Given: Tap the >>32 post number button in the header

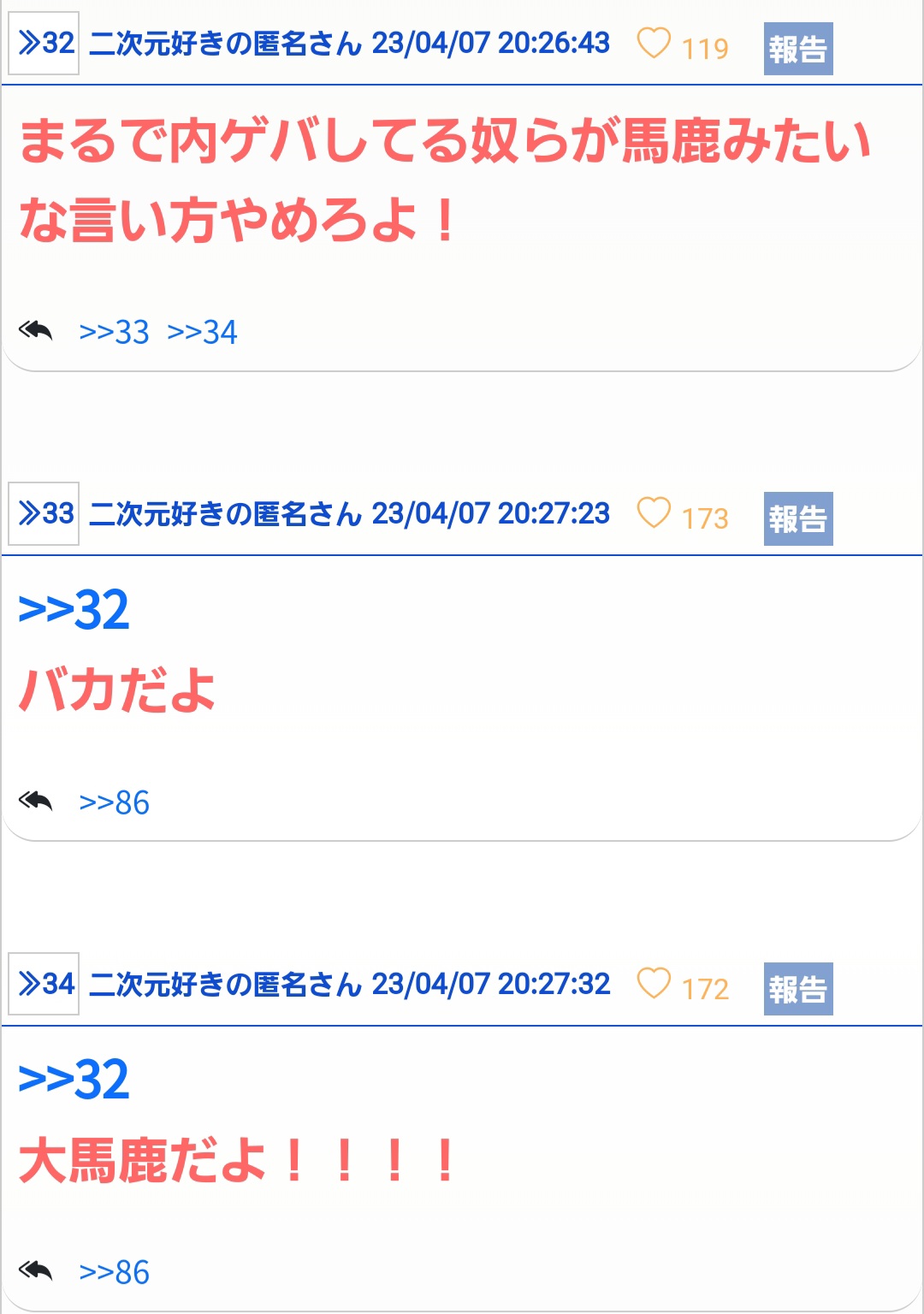Looking at the screenshot, I should click(44, 43).
